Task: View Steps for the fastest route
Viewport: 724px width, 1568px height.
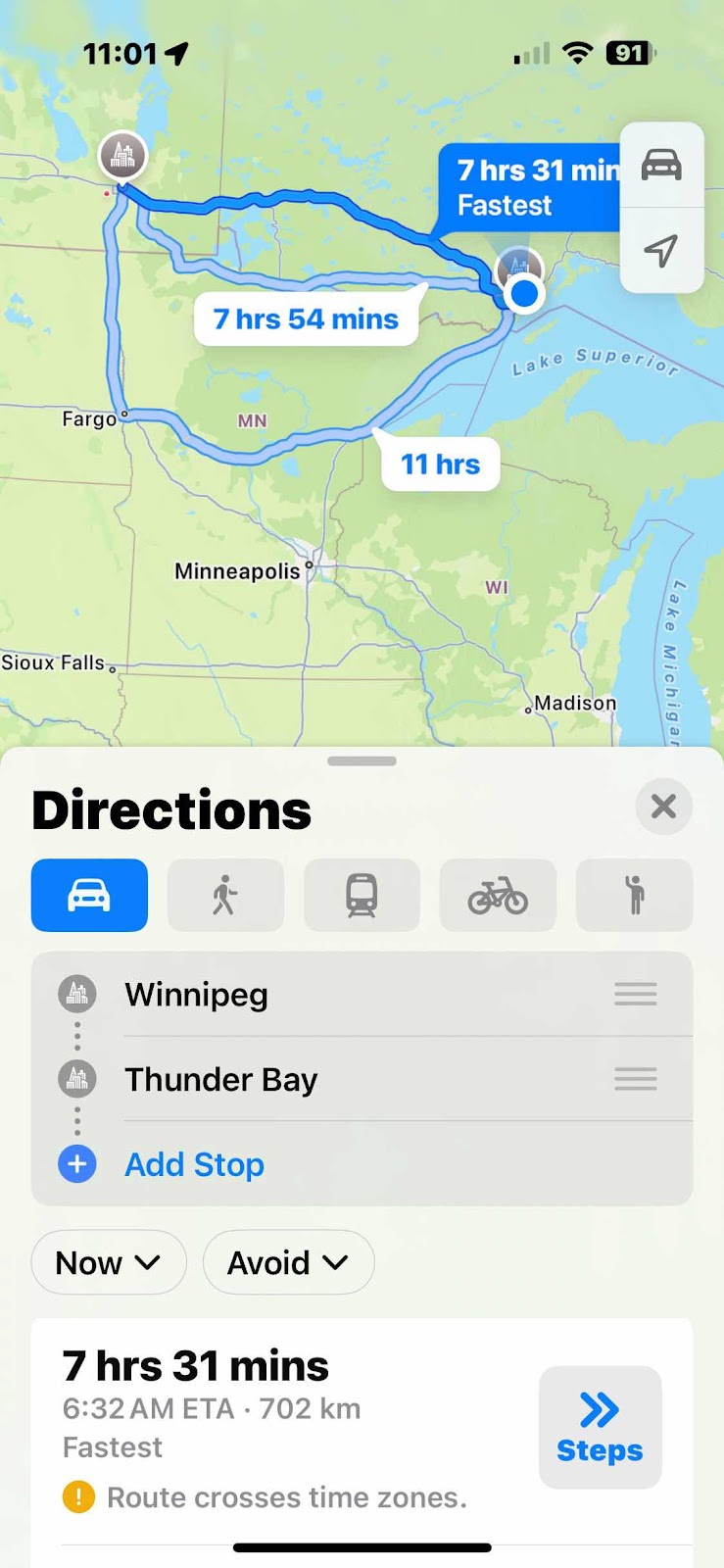Action: tap(600, 1427)
